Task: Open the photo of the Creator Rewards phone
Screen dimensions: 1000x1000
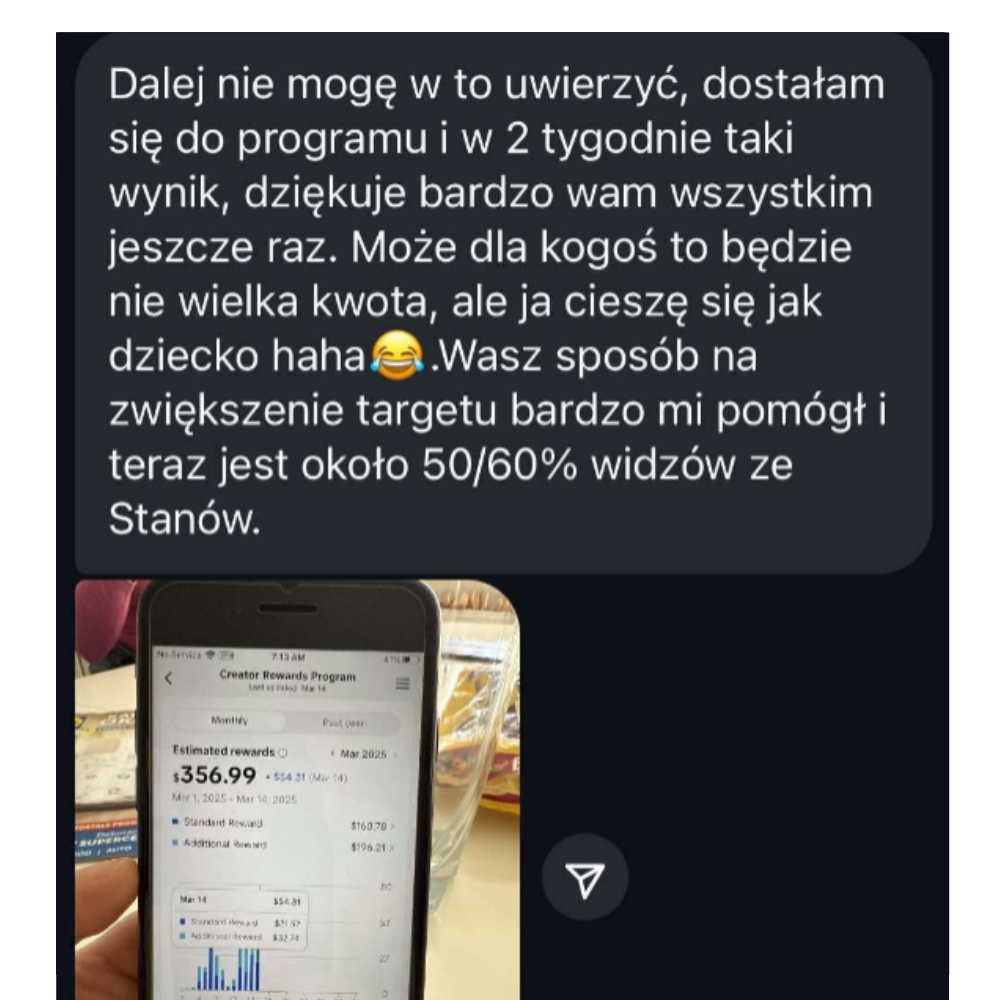Action: 297,790
